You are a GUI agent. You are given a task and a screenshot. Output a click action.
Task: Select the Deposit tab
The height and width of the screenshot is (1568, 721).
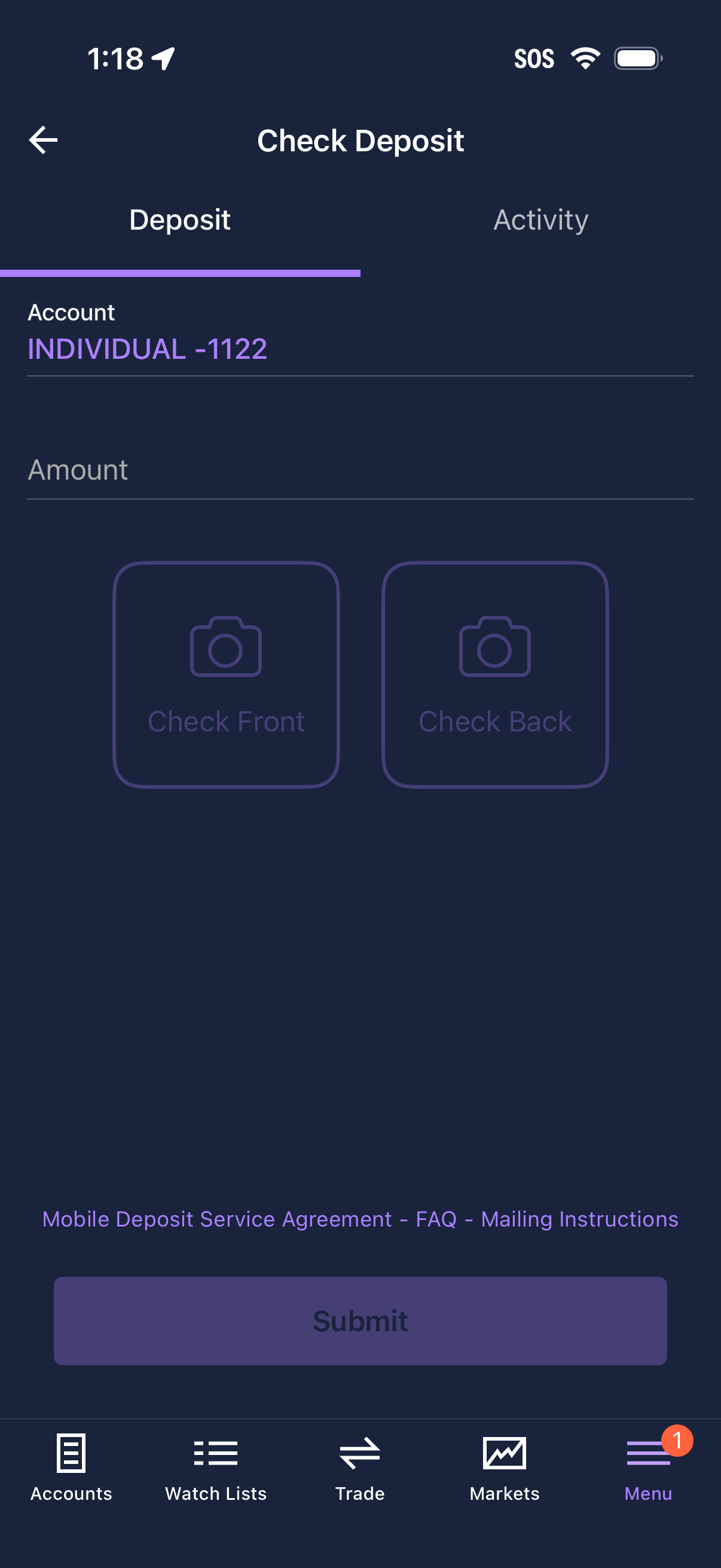point(180,219)
